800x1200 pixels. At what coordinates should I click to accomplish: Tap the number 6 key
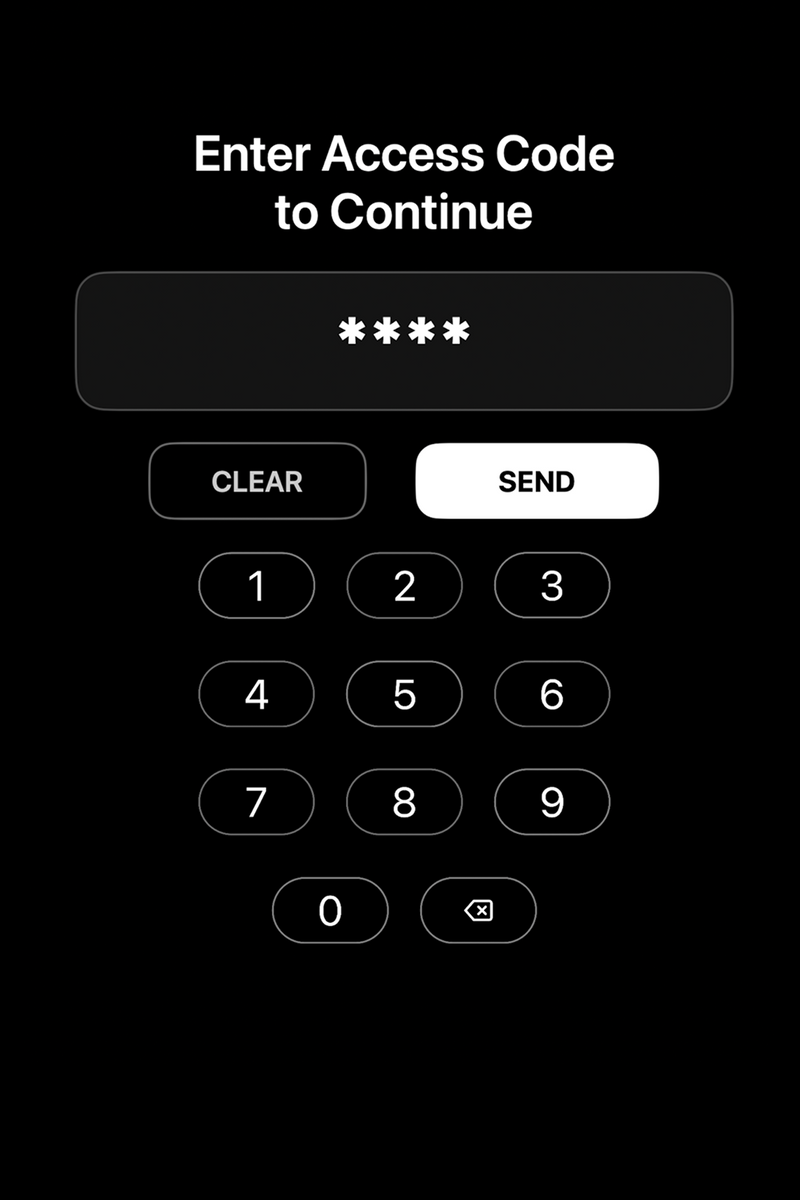pyautogui.click(x=552, y=694)
